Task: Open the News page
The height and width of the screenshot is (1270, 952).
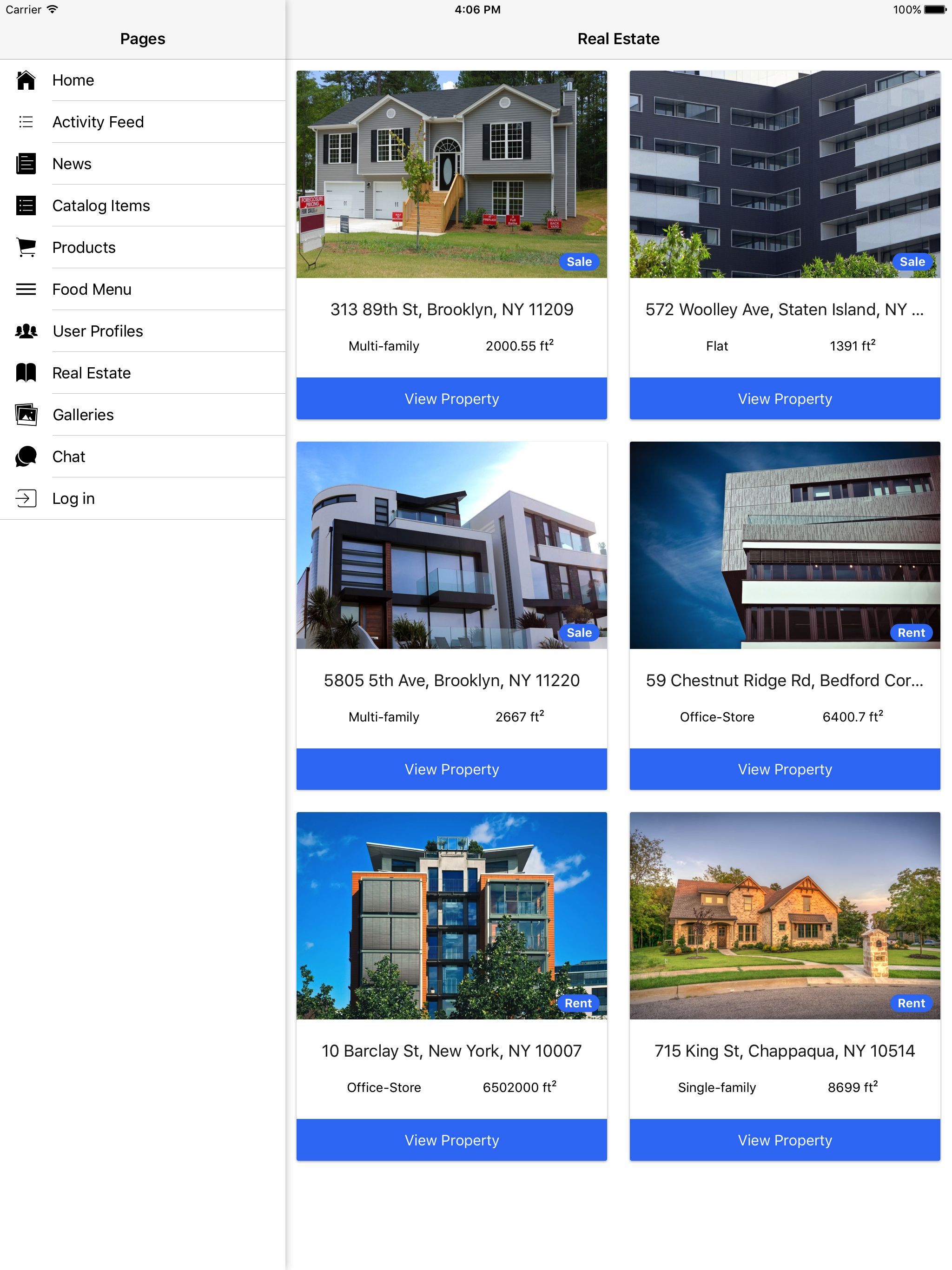Action: point(72,164)
